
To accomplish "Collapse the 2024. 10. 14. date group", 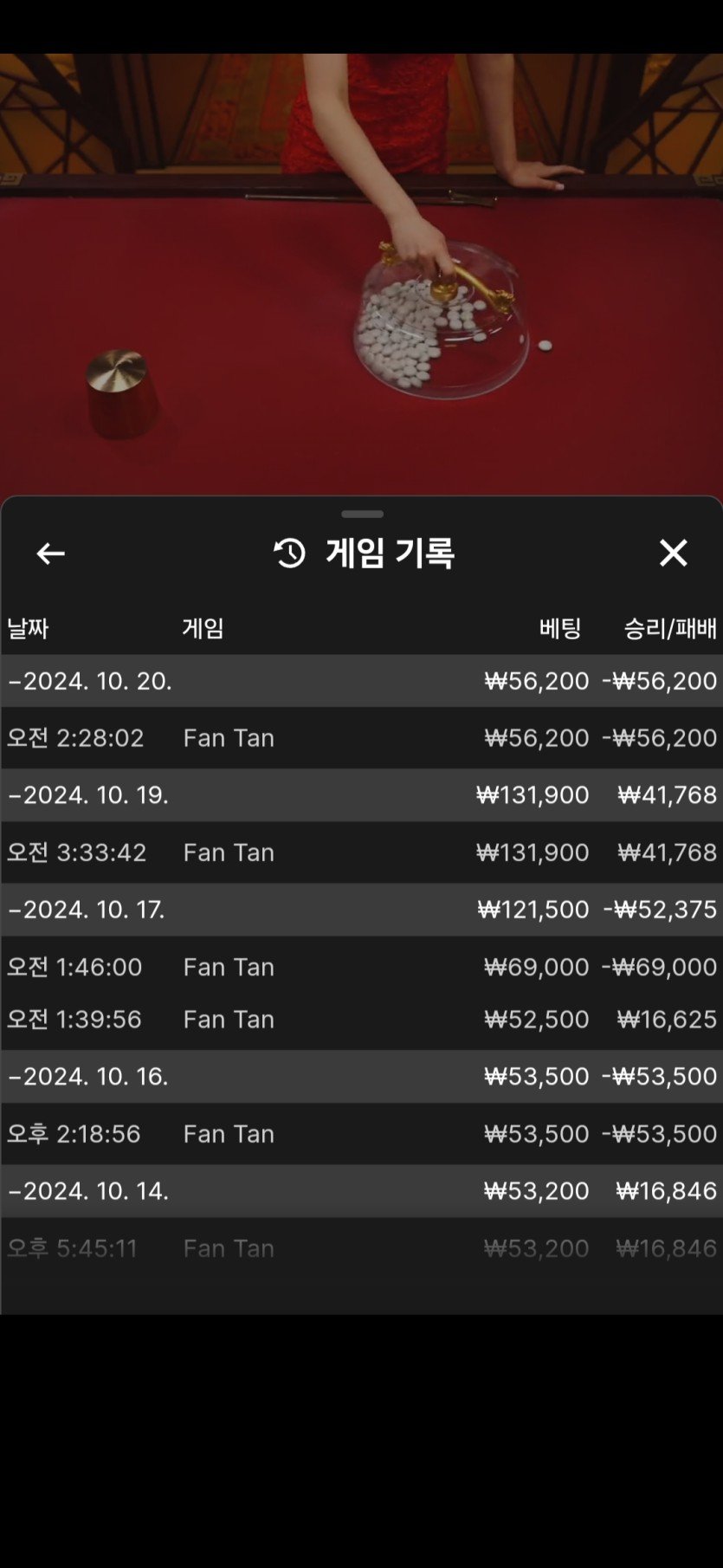I will (88, 1191).
